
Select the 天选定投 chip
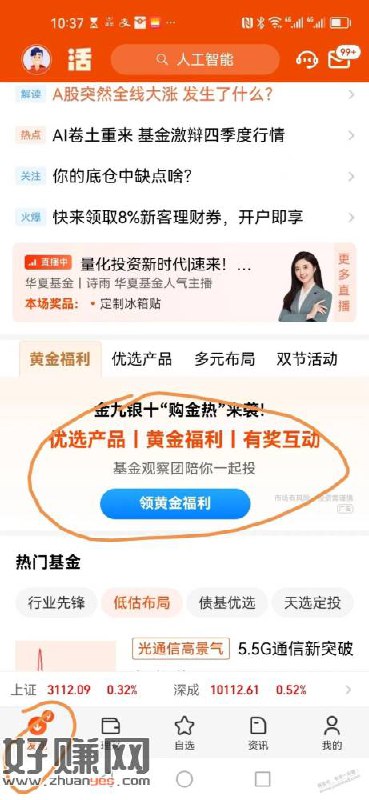click(x=312, y=603)
